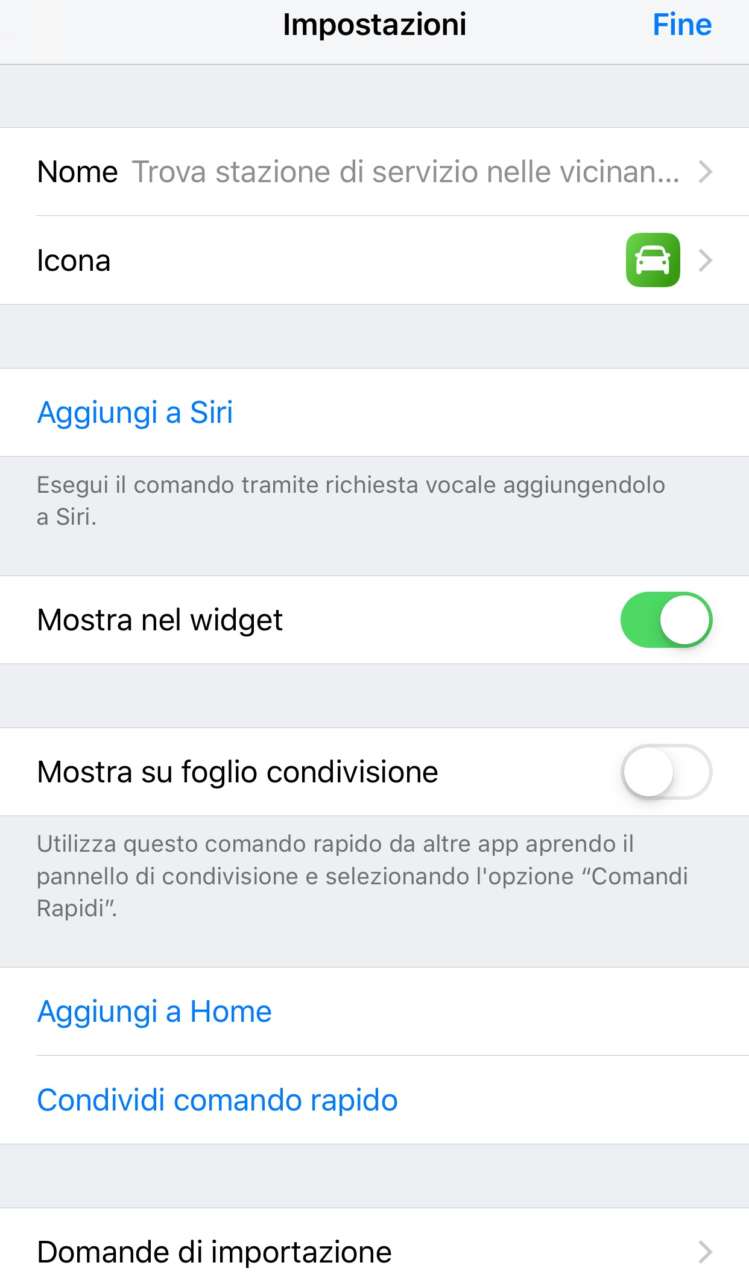Open the Nome row to rename shortcut
749x1280 pixels.
point(374,172)
